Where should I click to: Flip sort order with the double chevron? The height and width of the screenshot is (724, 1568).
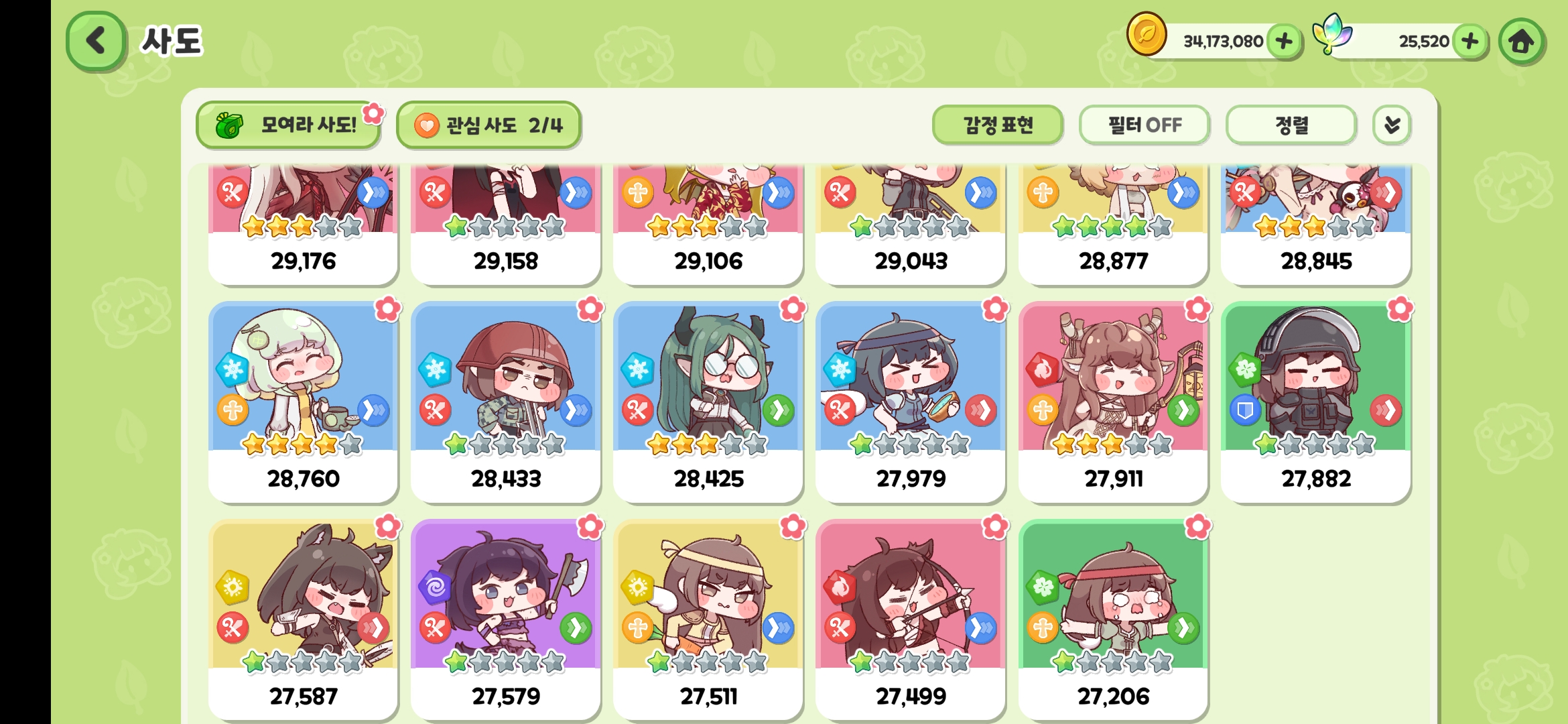(1392, 125)
